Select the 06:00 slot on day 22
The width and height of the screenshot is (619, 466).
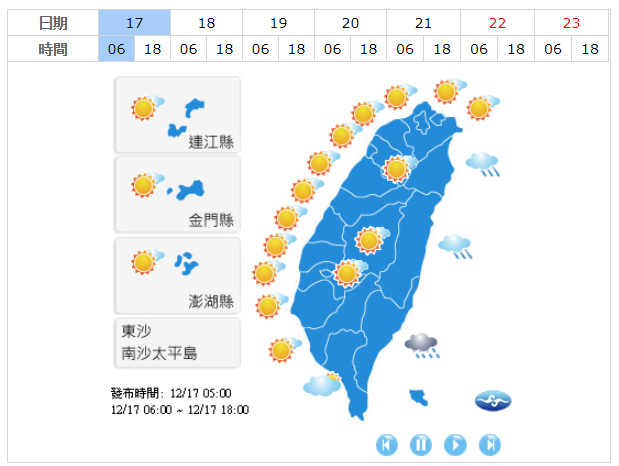tap(479, 49)
